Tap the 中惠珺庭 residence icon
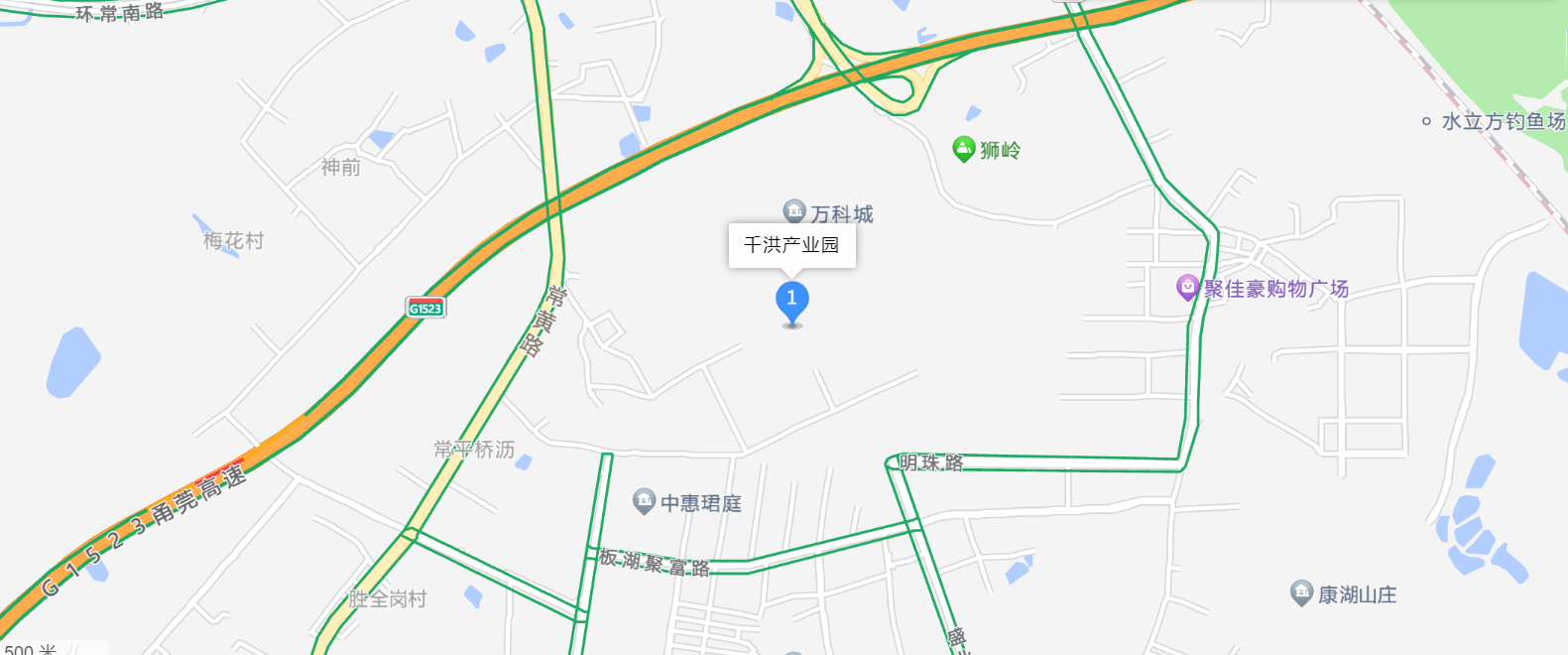 [645, 501]
